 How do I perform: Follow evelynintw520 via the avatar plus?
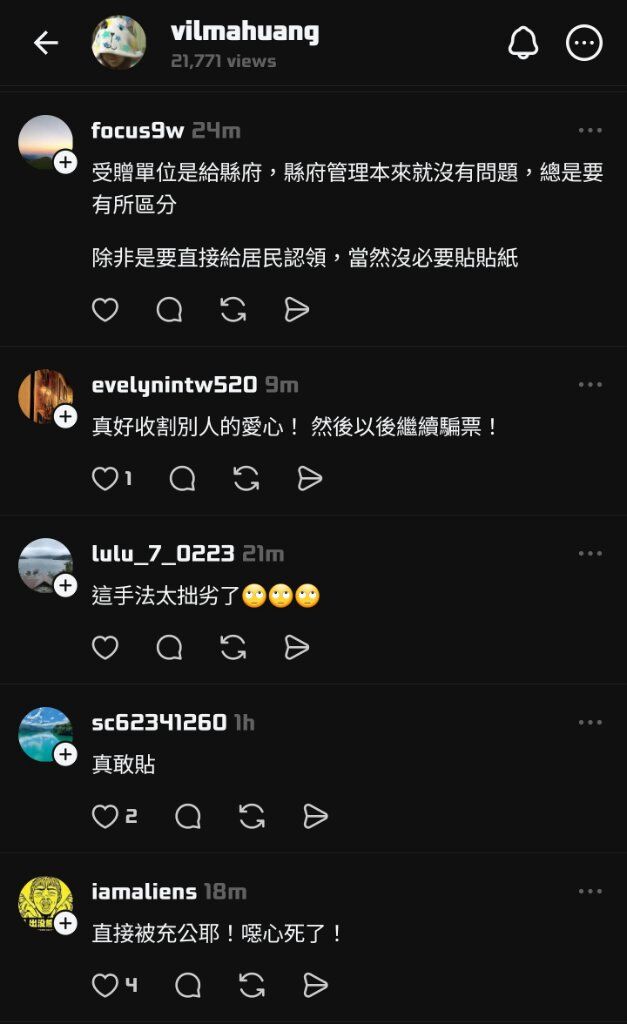point(66,416)
